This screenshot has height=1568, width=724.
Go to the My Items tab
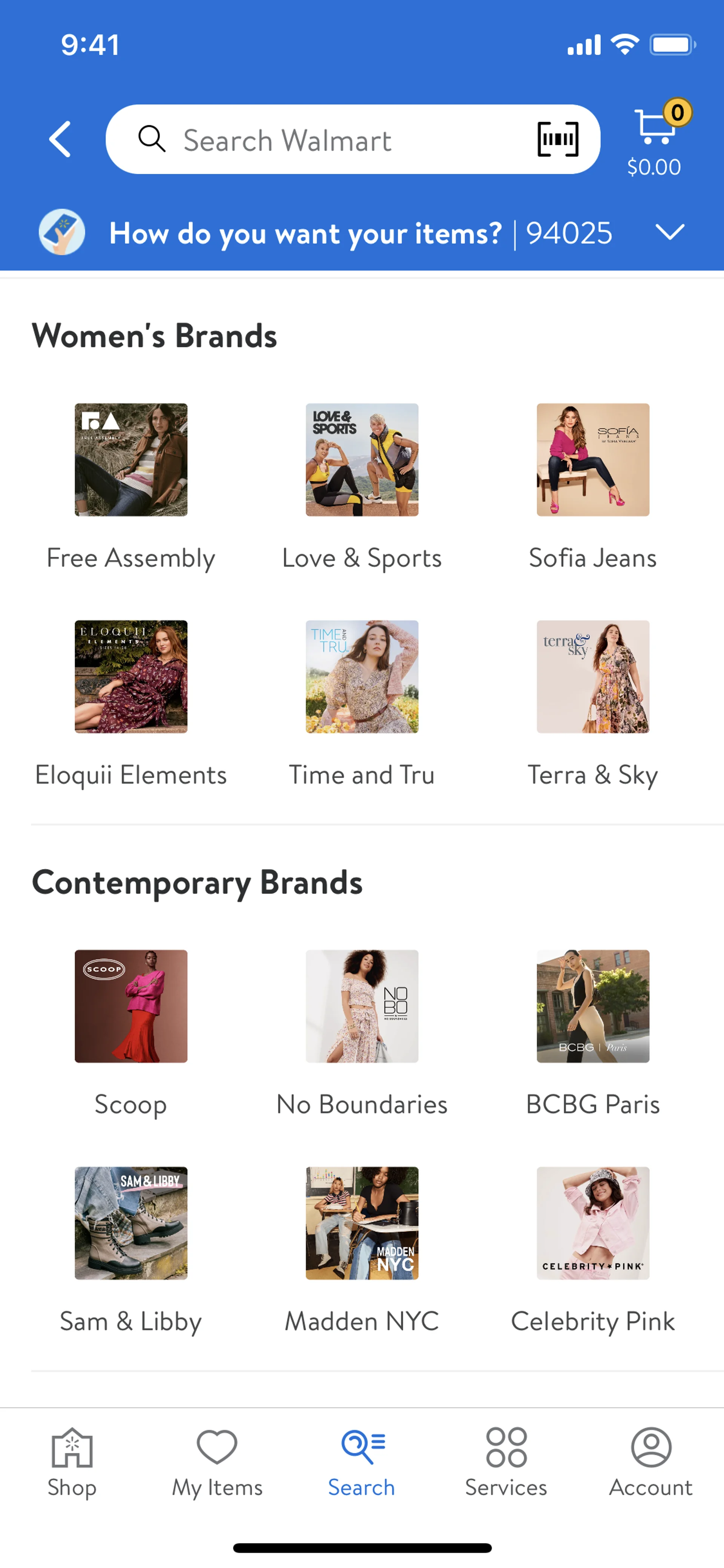(x=217, y=1462)
